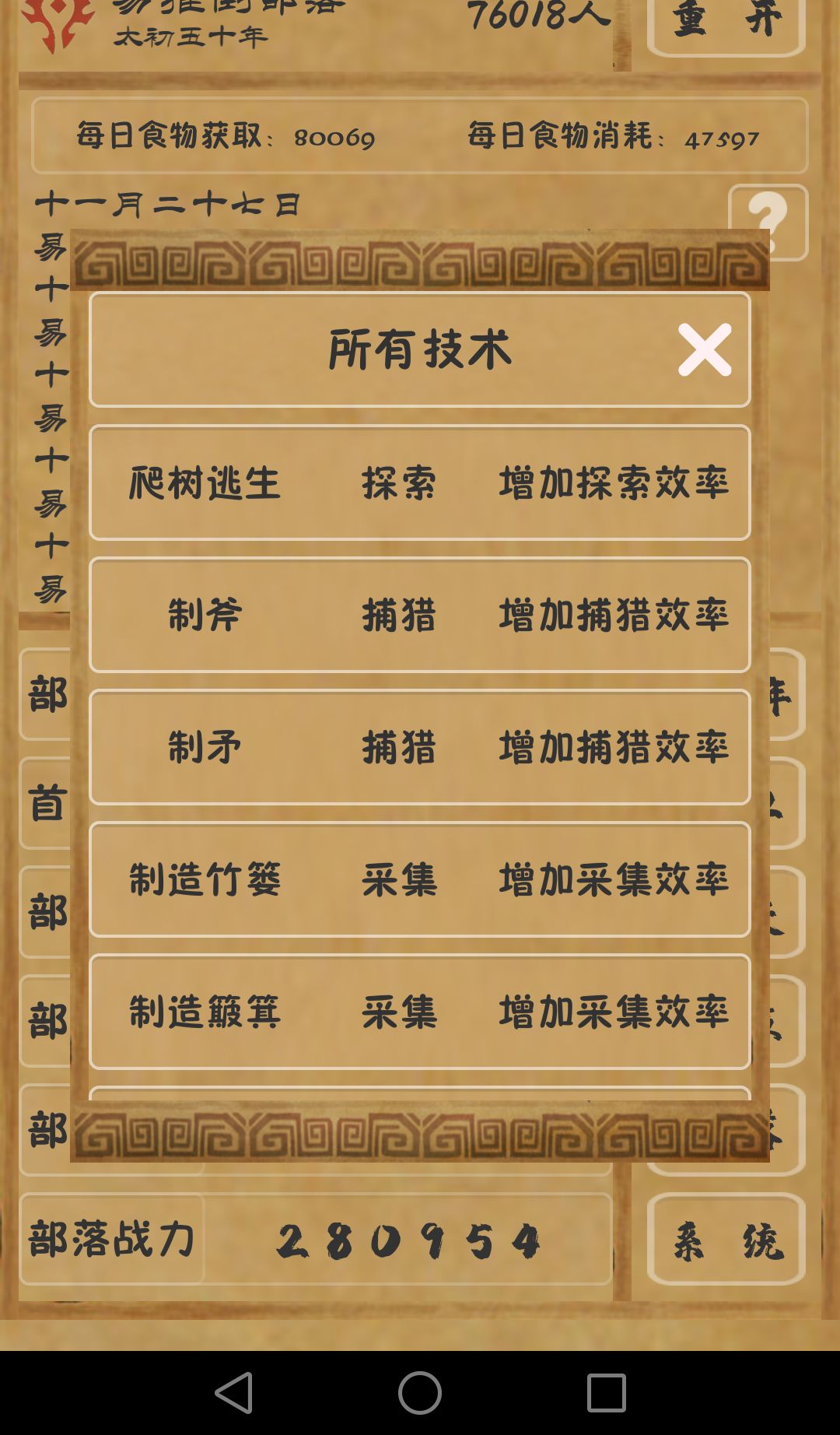The height and width of the screenshot is (1435, 840).
Task: Close the 所有技术 dialog with the X
Action: point(705,351)
